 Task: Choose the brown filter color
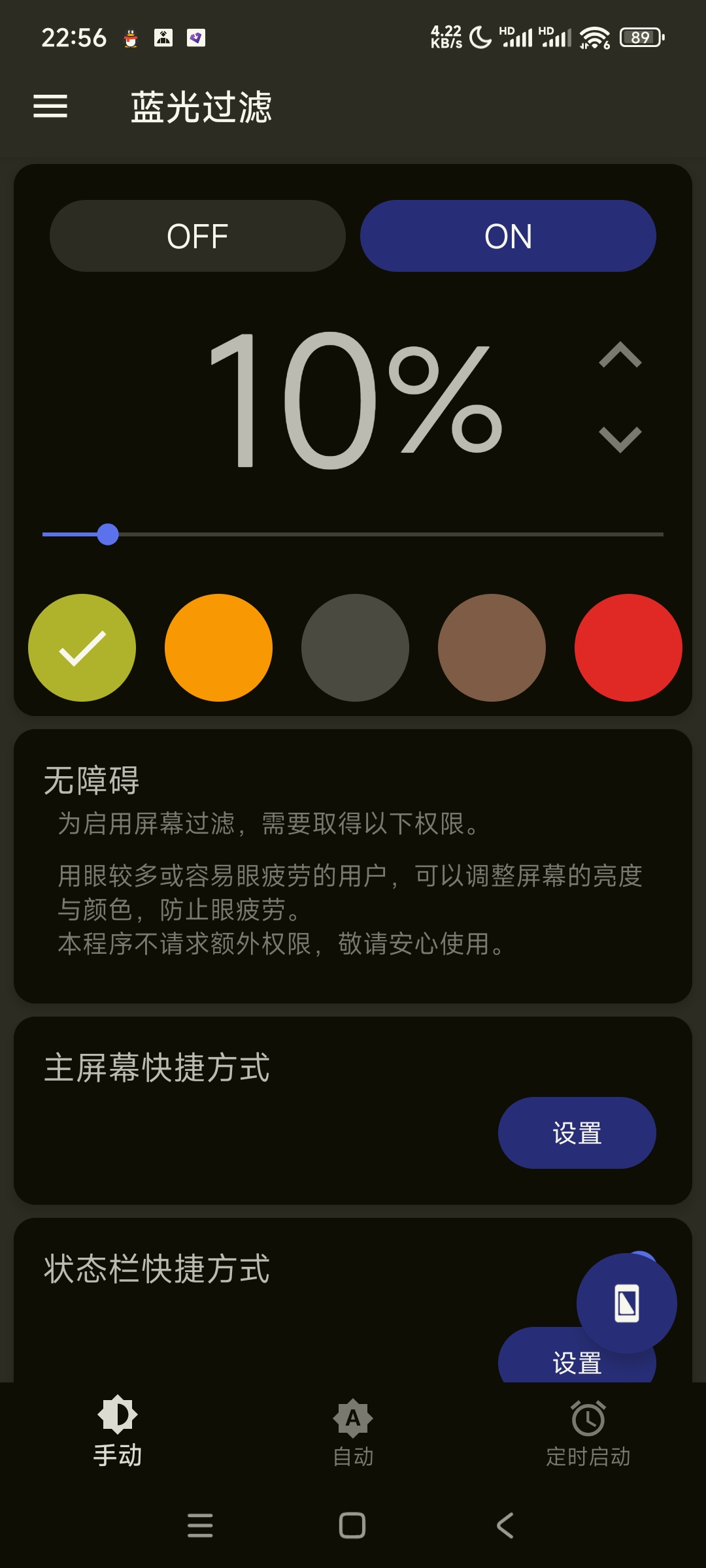point(492,647)
